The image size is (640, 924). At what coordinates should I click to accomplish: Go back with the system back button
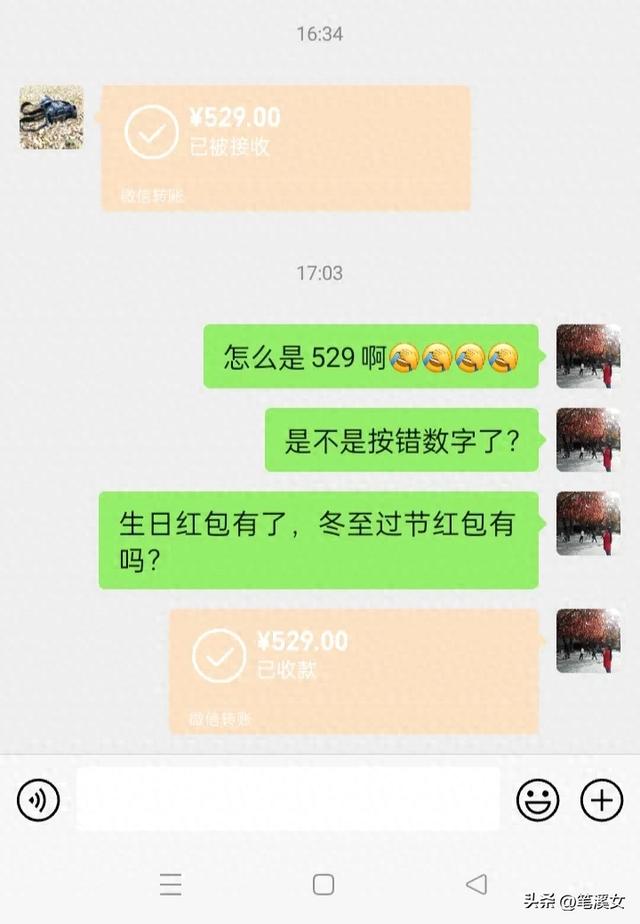click(477, 884)
